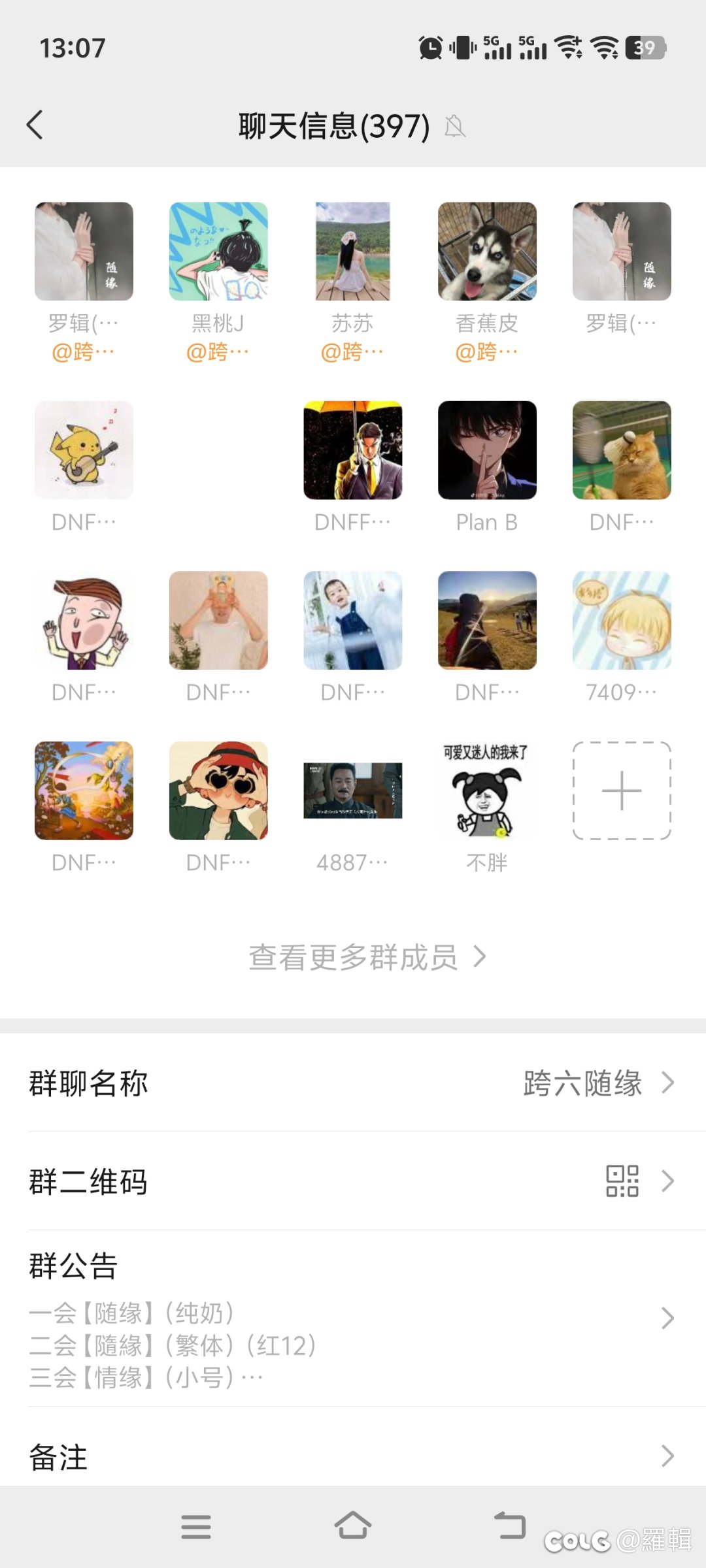Open the 群公告 group announcement
The image size is (706, 1568).
click(x=353, y=1318)
